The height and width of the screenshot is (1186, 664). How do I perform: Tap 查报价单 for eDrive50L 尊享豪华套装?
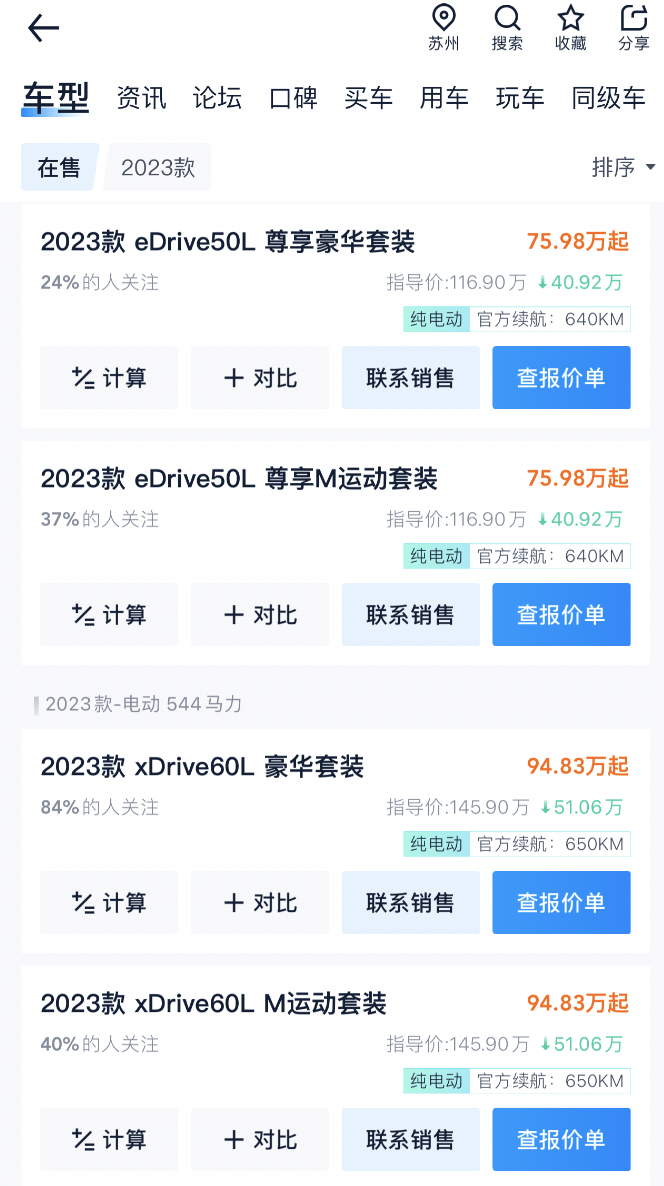tap(561, 378)
